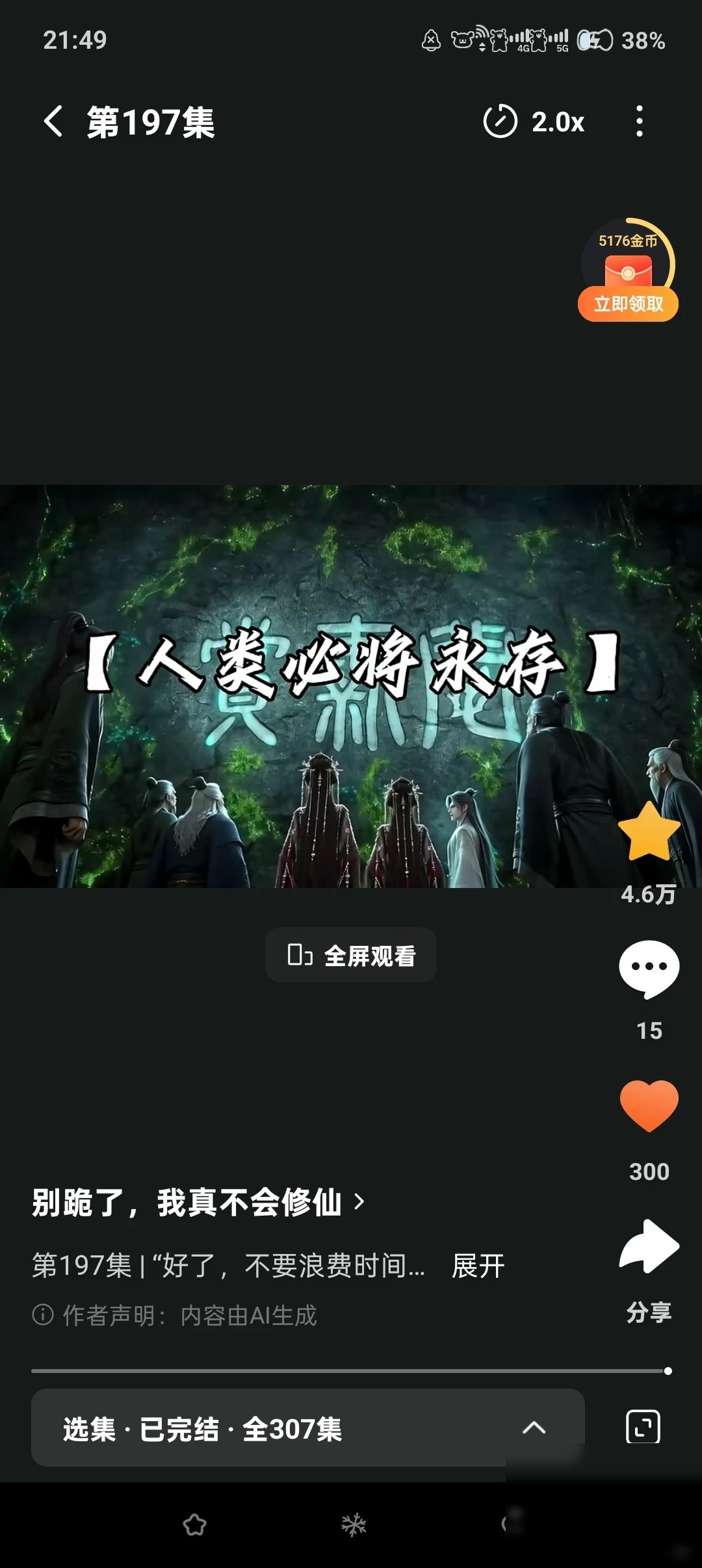This screenshot has width=702, height=1568.
Task: Claim the 5176 gold coins reward
Action: point(628,270)
